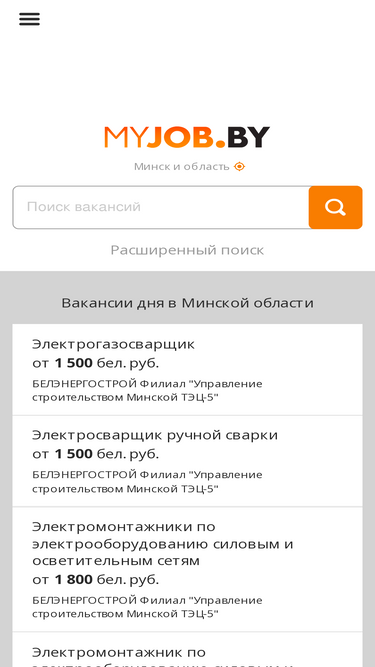Open Расширенный поиск
The width and height of the screenshot is (375, 667).
(187, 250)
